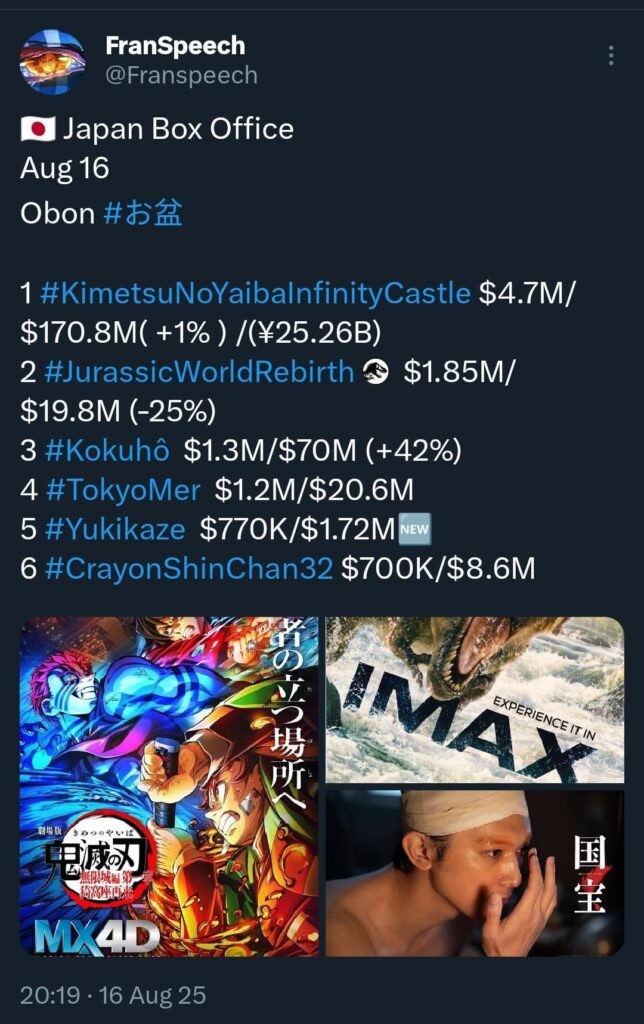Open the #Yukikaze hashtag

click(115, 529)
